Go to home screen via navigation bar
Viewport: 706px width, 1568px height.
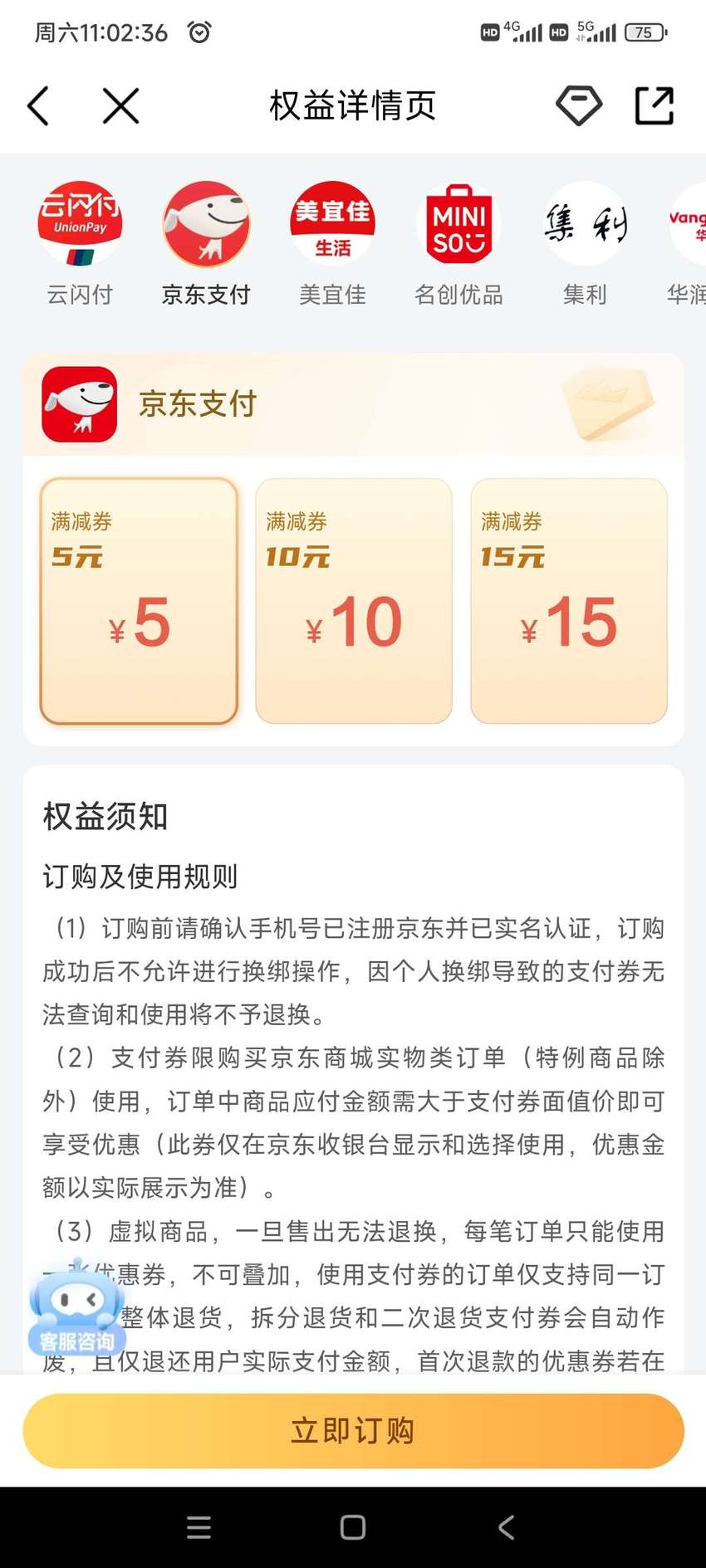tap(353, 1527)
